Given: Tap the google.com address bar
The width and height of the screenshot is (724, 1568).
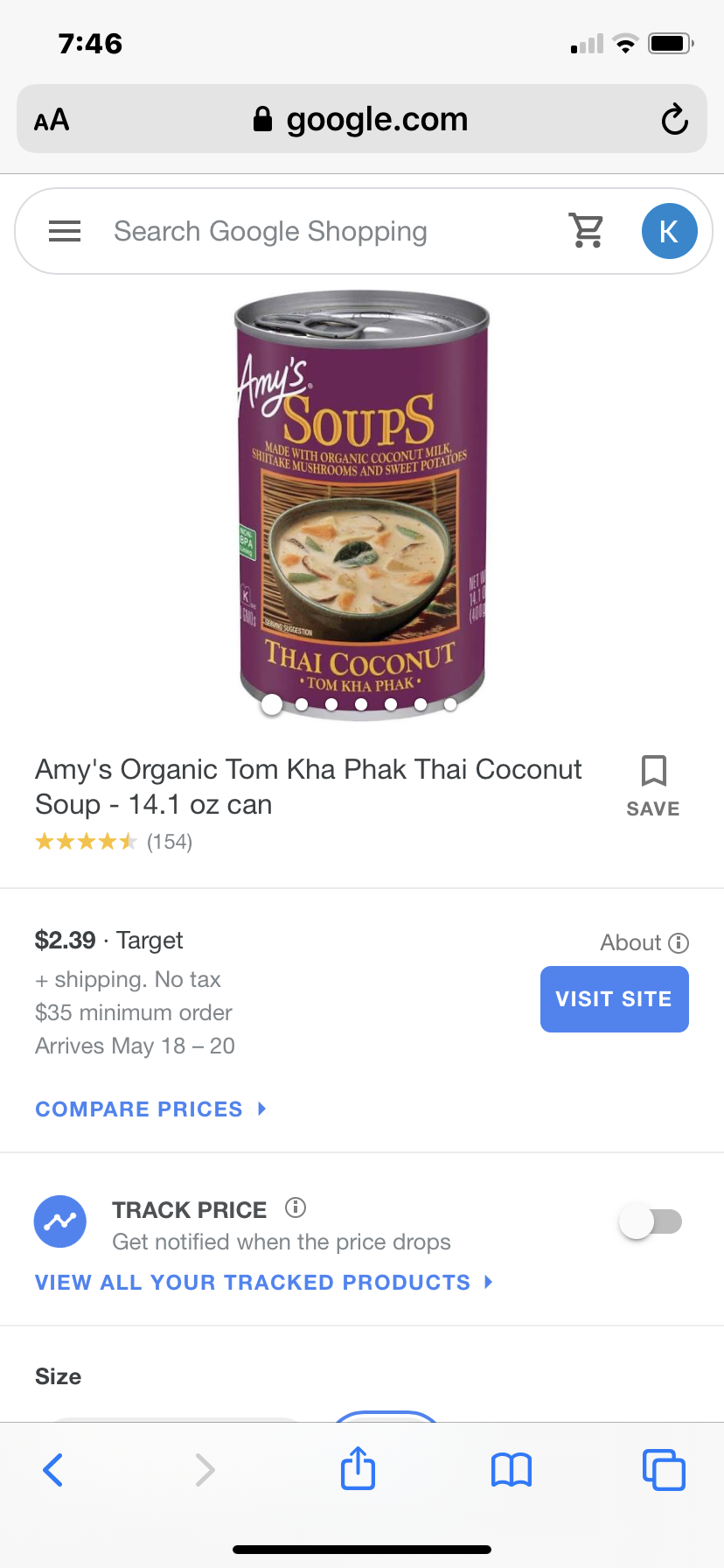Looking at the screenshot, I should coord(360,119).
